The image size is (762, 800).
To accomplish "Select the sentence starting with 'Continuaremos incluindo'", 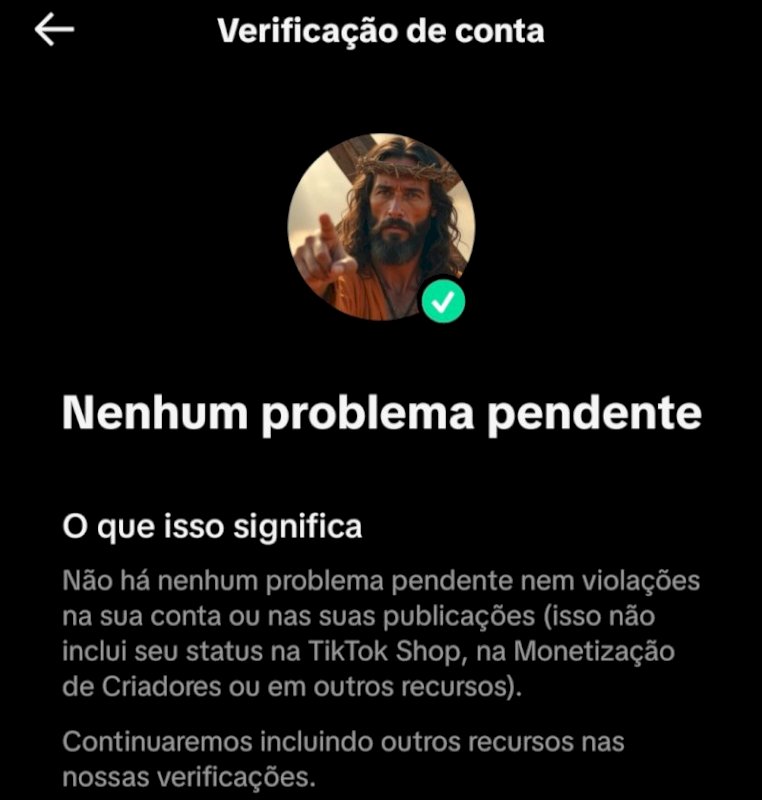I will pos(349,742).
